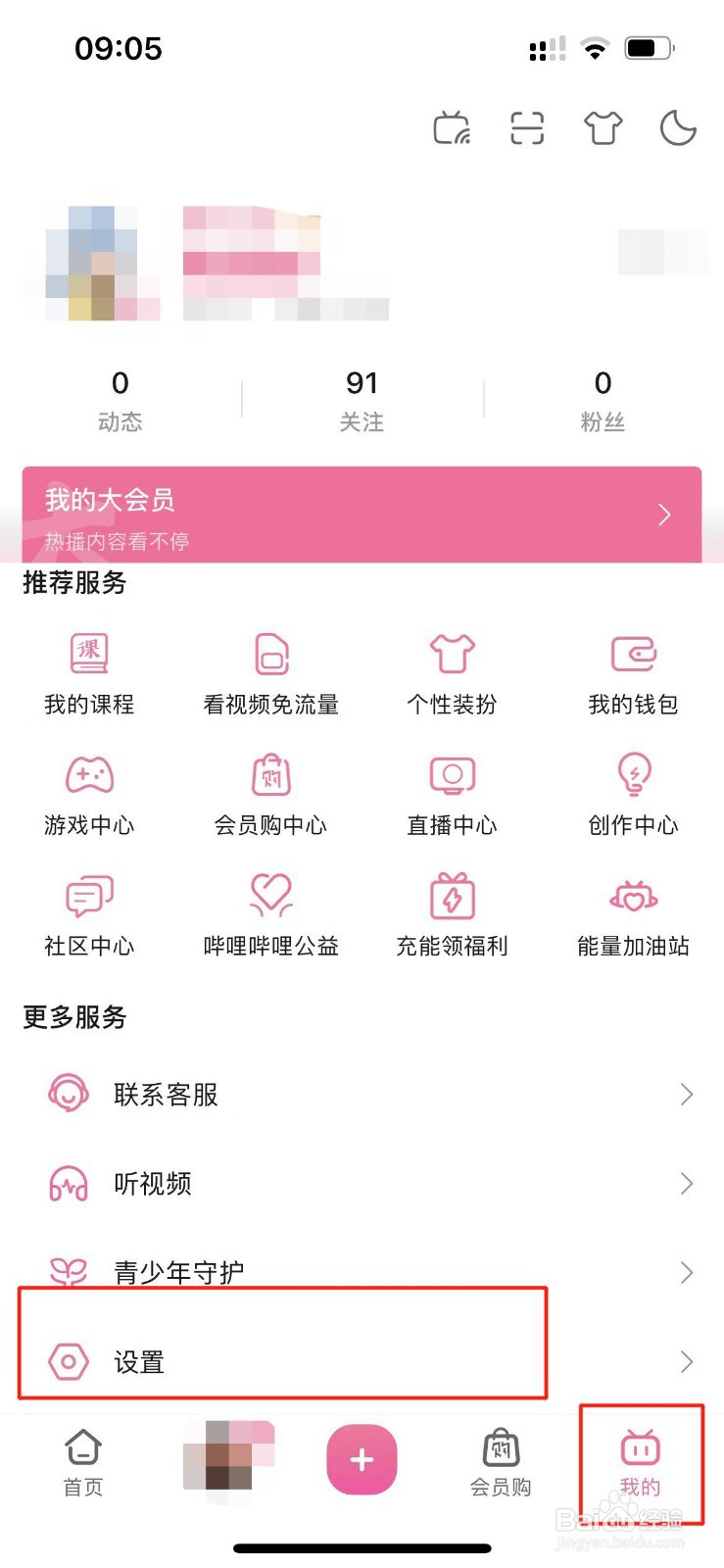
Task: Open 设置 settings row
Action: coord(362,1361)
